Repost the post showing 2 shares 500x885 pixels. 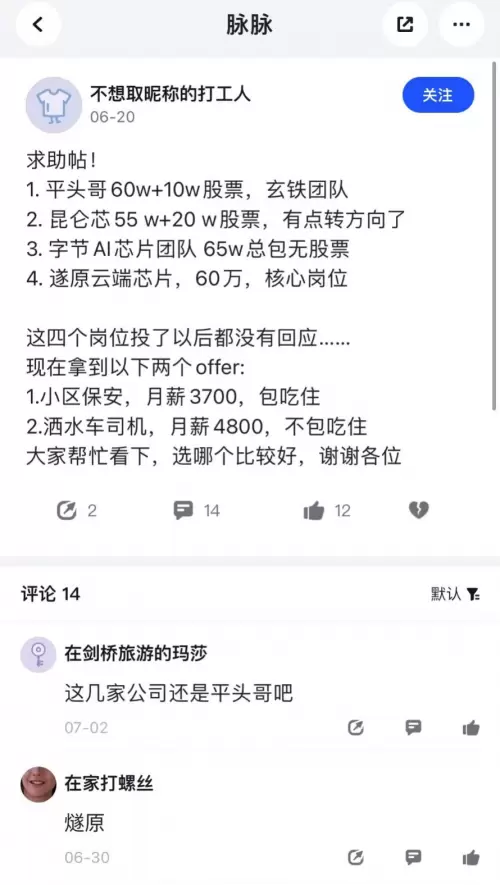76,510
